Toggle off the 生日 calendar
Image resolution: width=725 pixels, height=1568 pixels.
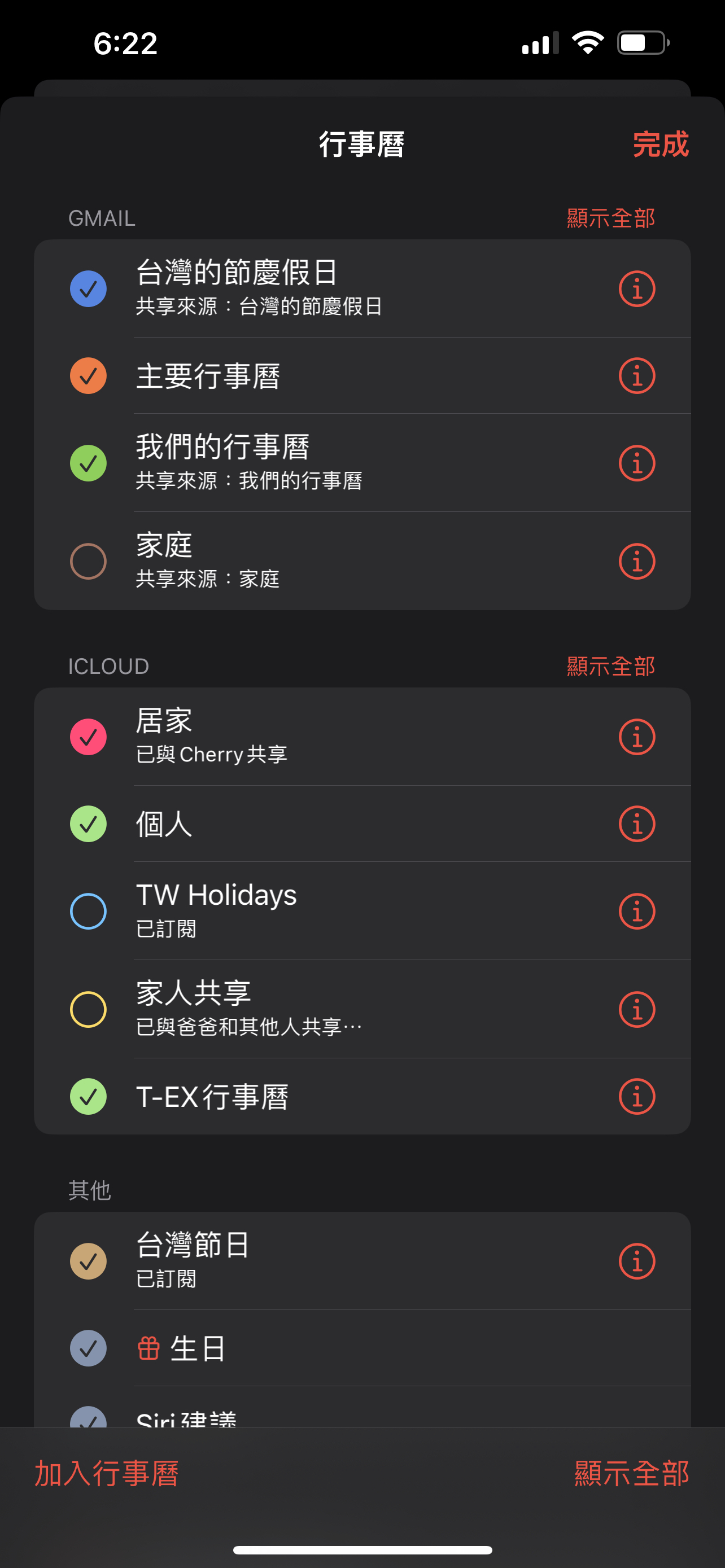[x=88, y=1348]
